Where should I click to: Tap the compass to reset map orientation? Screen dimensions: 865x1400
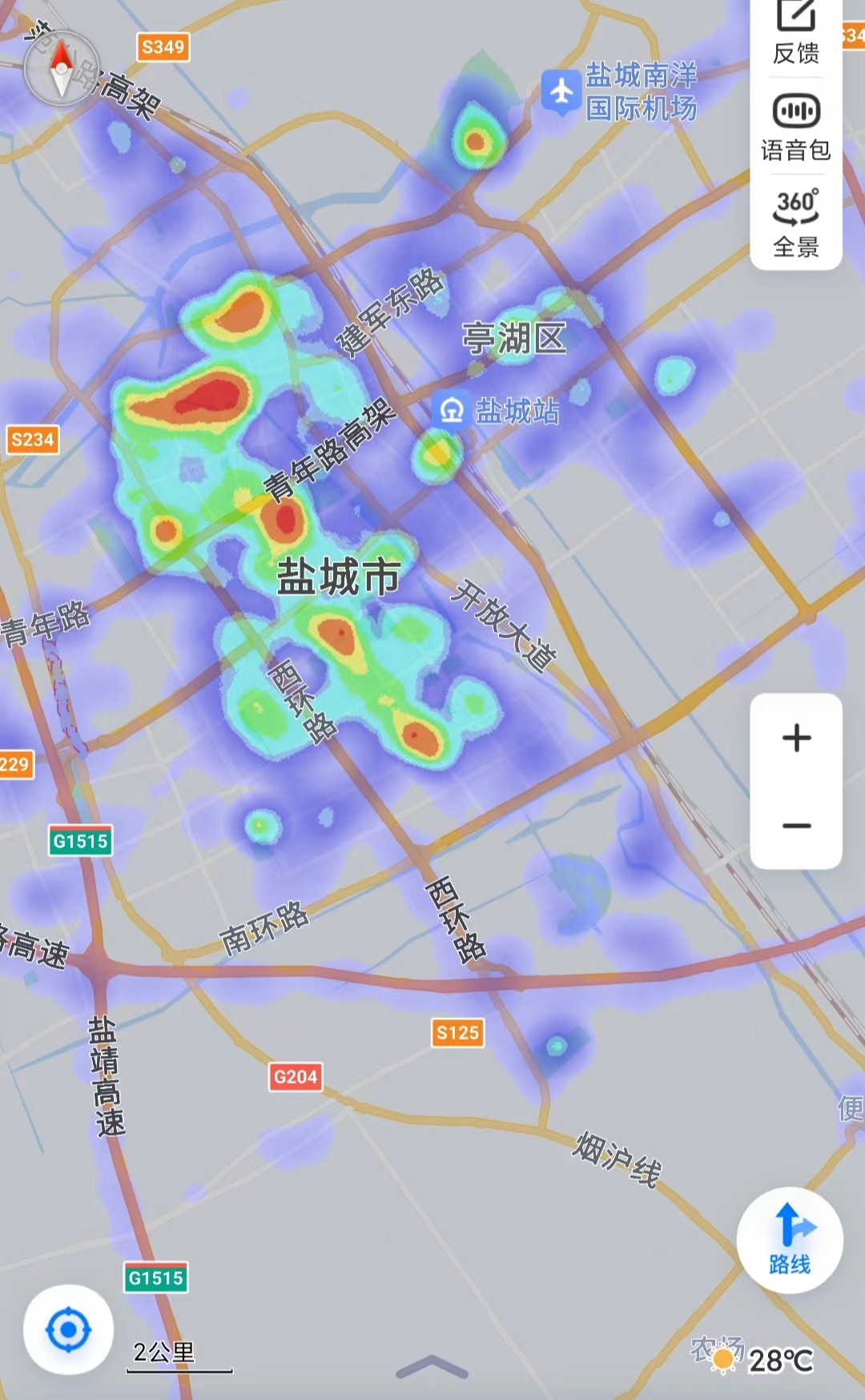pyautogui.click(x=62, y=69)
